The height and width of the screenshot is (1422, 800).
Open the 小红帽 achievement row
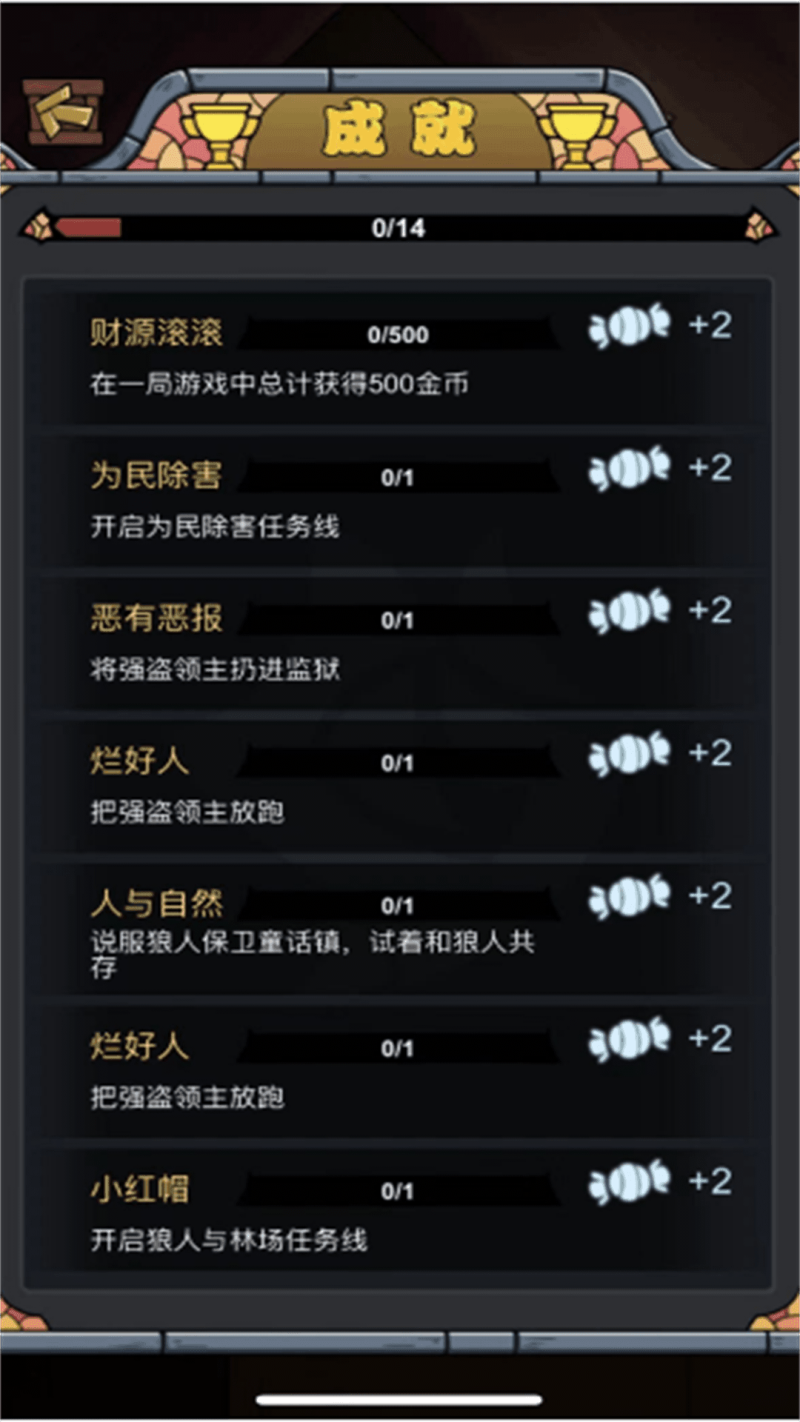click(398, 1212)
